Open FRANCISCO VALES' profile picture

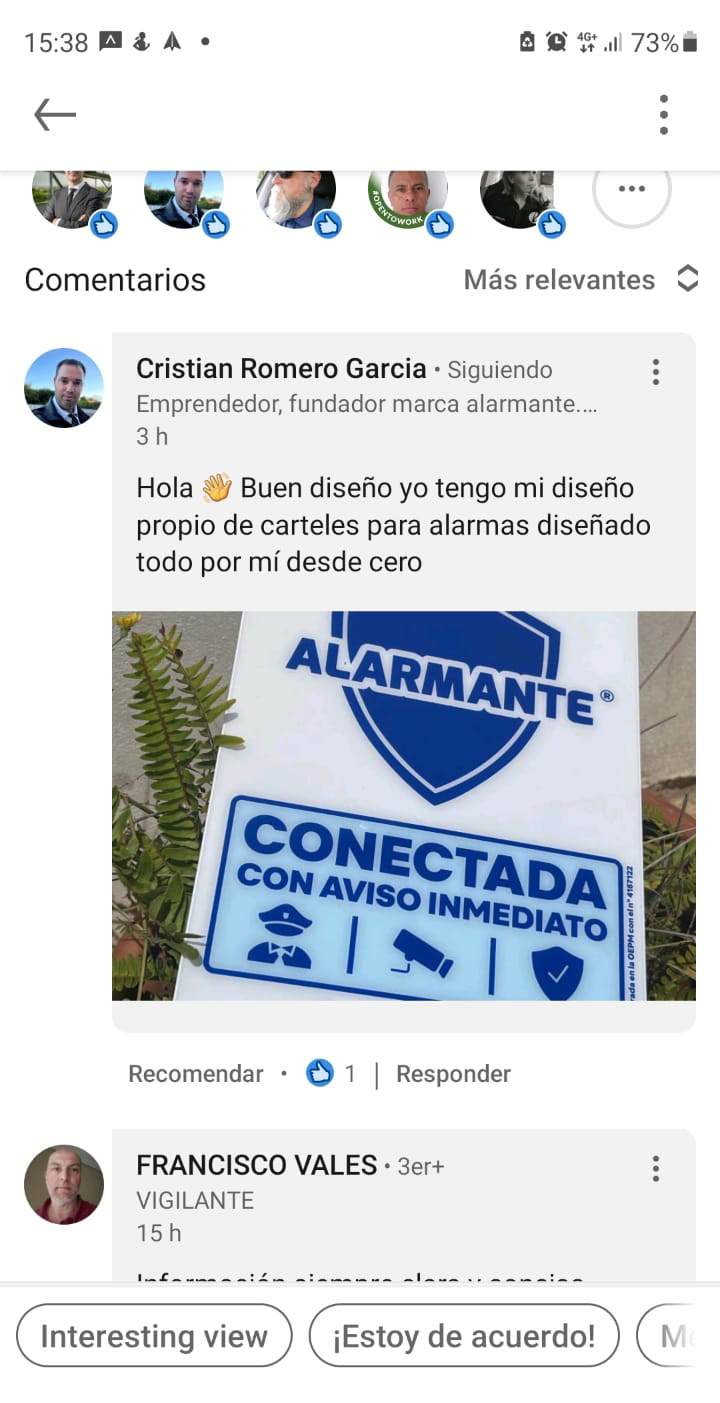64,1184
